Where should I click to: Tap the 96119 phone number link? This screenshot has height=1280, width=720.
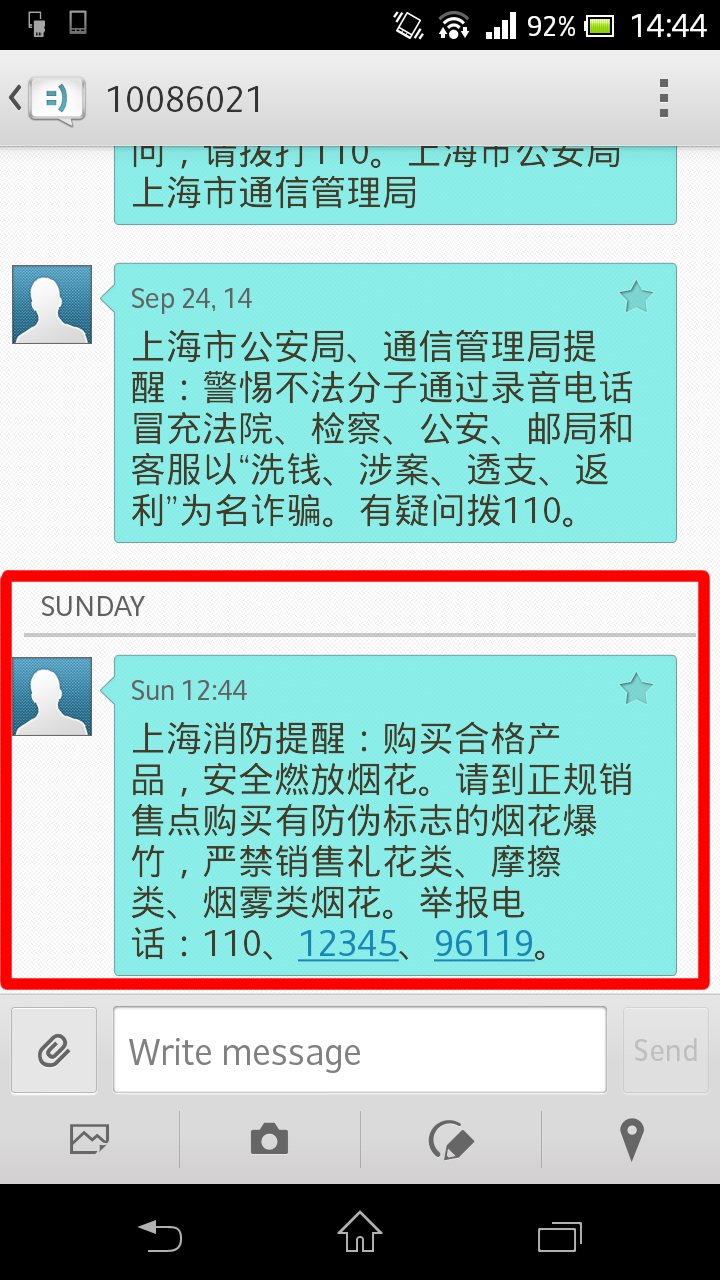483,943
